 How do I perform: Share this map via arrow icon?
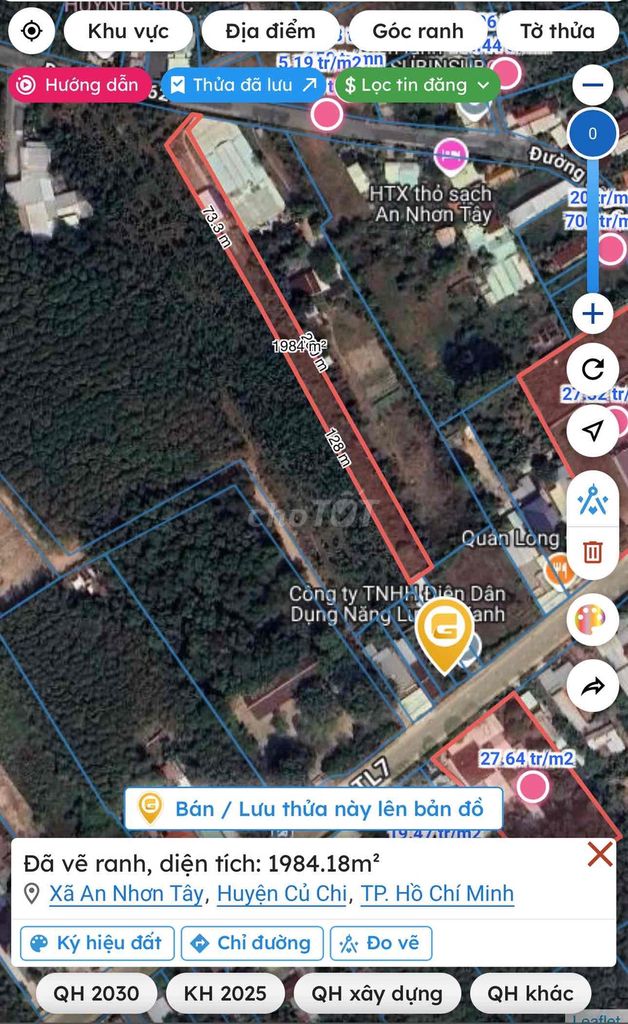pyautogui.click(x=593, y=686)
